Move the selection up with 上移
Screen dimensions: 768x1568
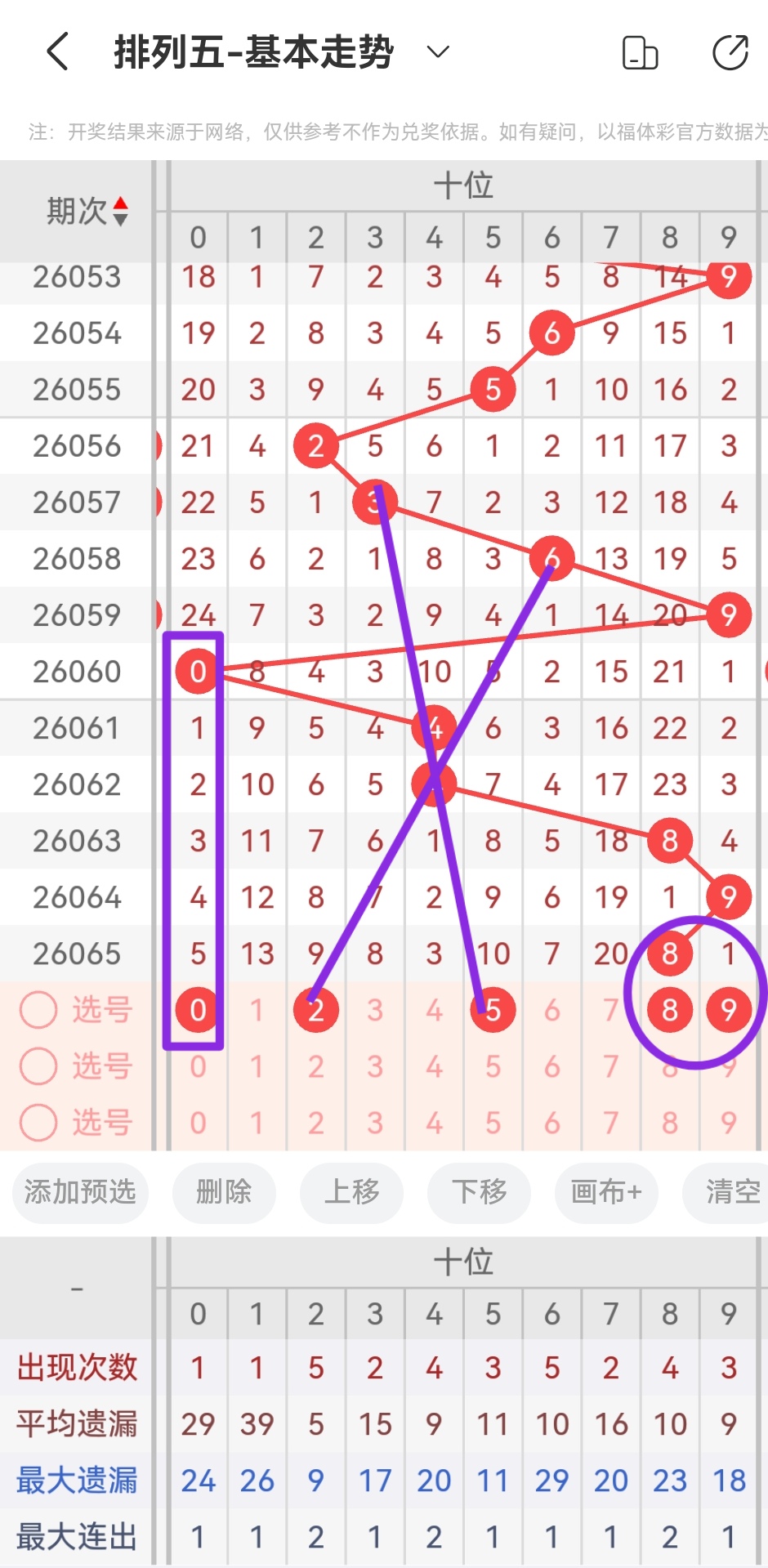point(351,1192)
